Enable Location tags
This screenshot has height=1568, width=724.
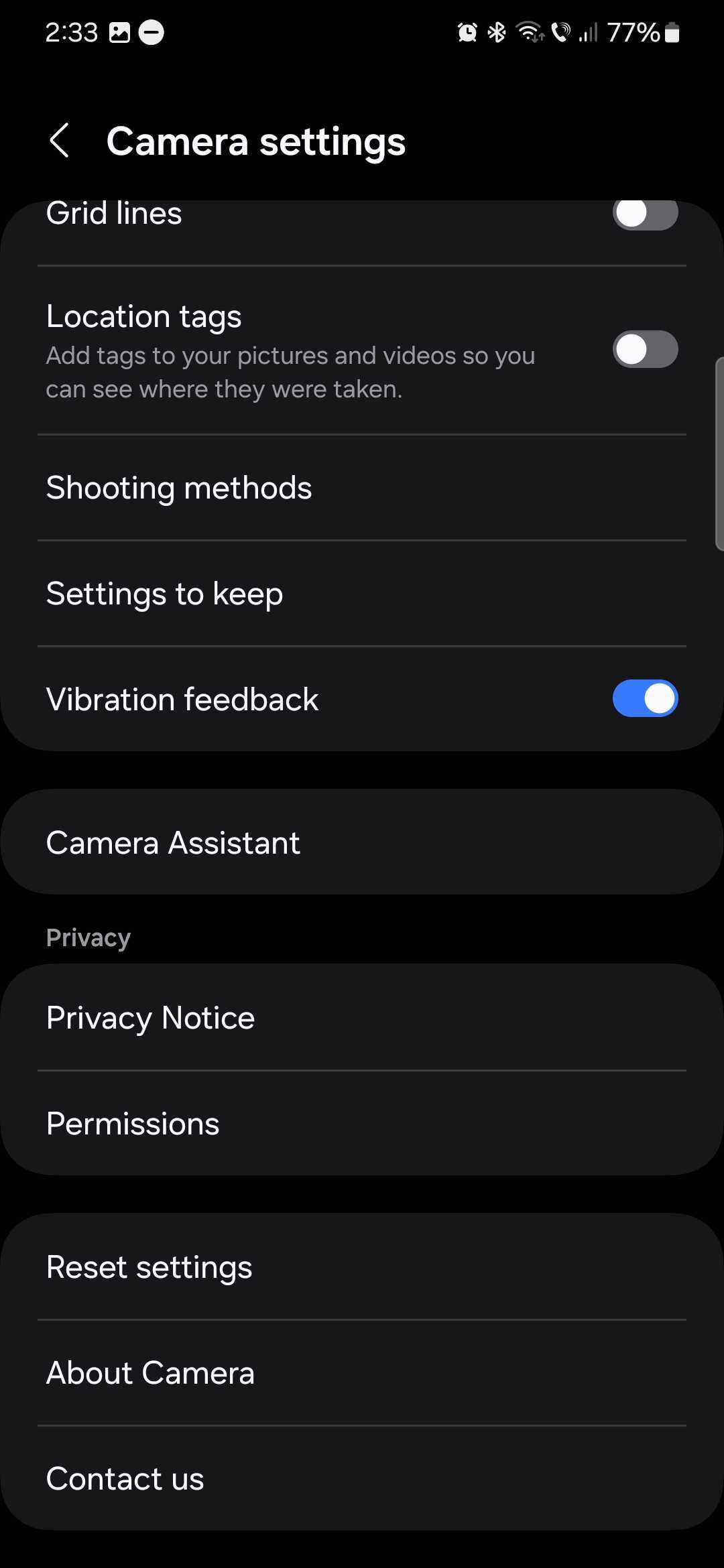[x=645, y=349]
